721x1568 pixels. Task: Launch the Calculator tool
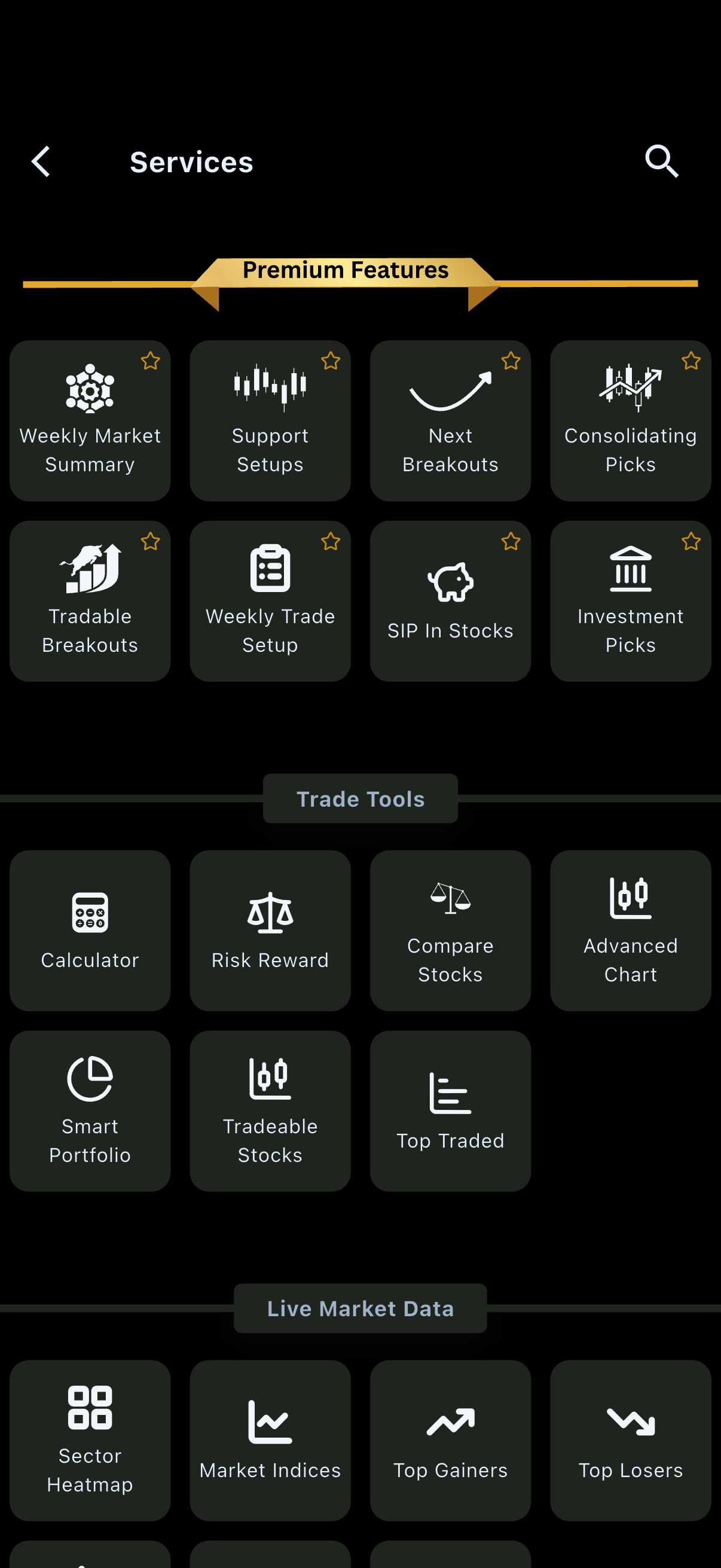90,930
